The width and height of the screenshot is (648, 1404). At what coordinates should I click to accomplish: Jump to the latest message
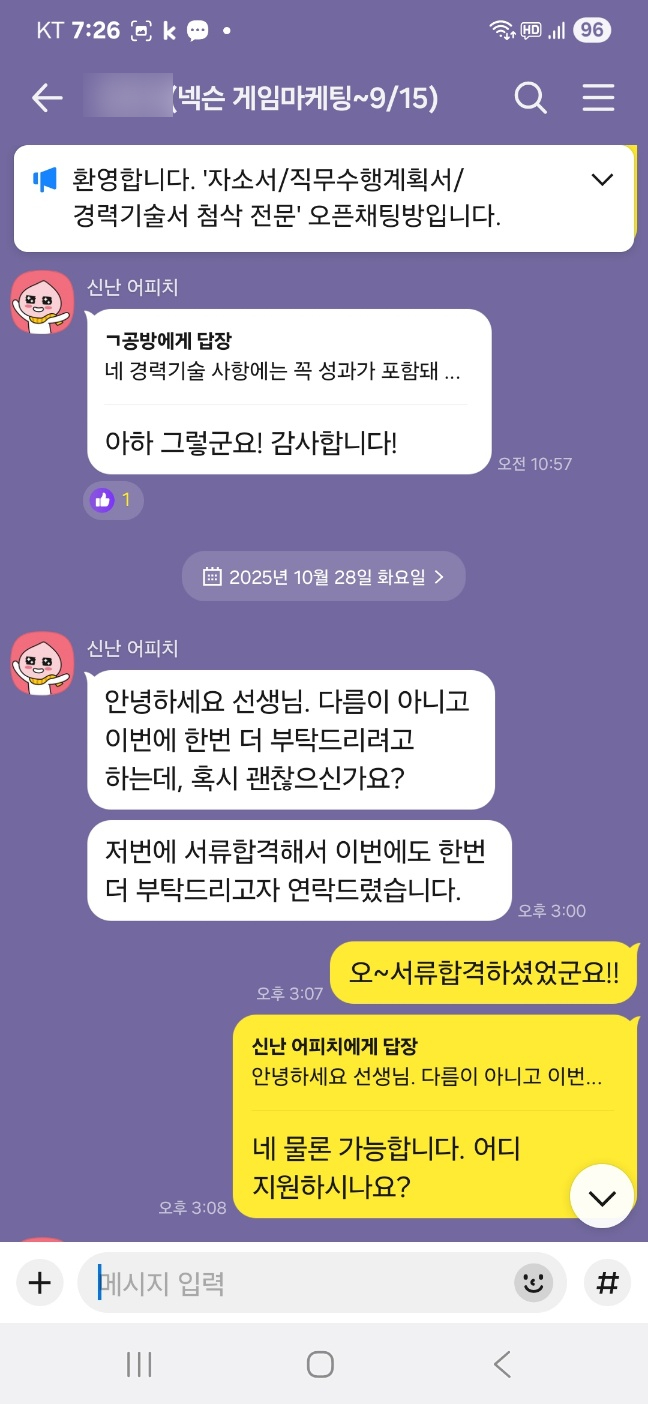tap(601, 1197)
